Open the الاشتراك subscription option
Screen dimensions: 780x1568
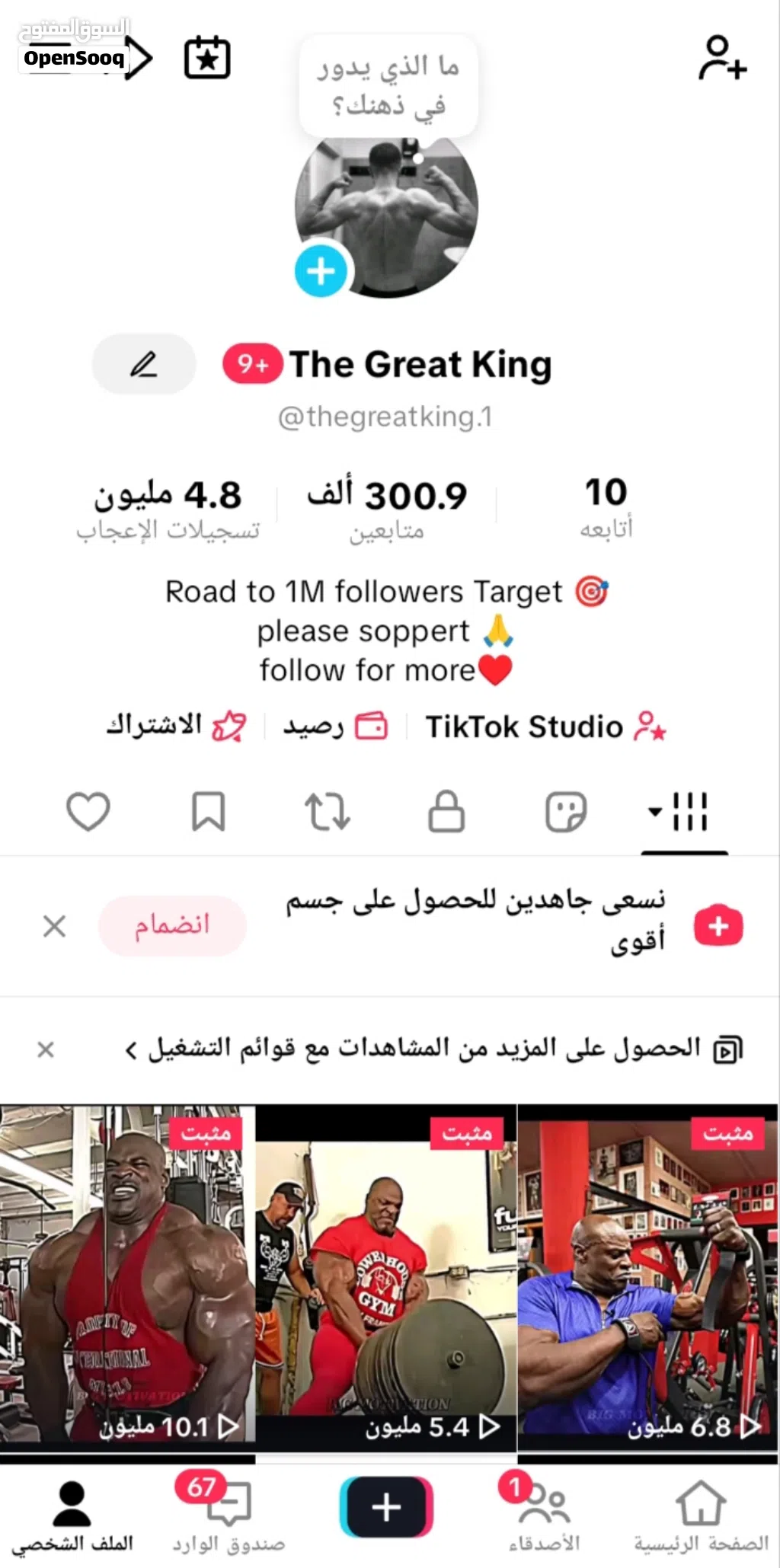(x=176, y=726)
